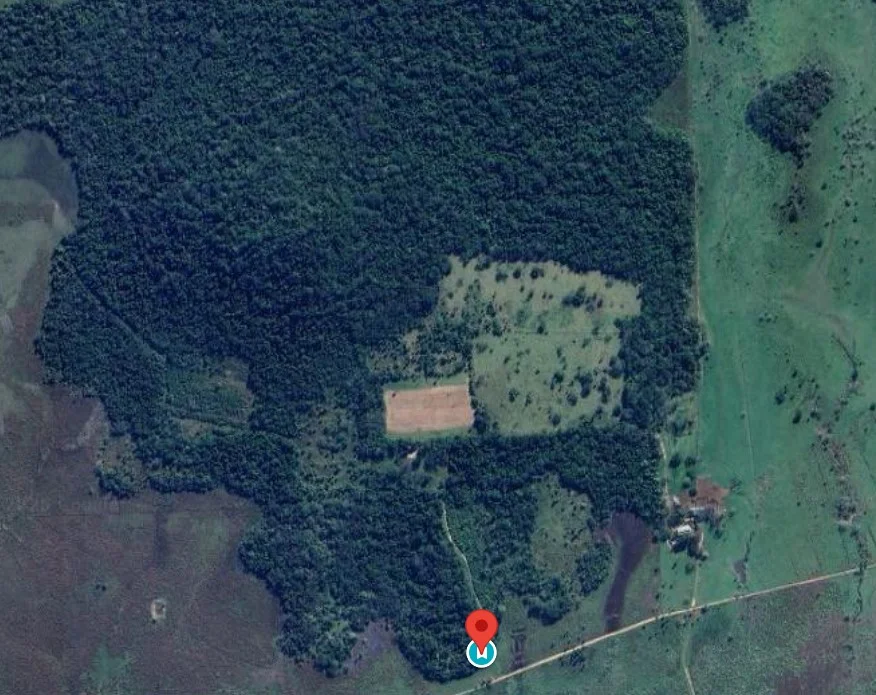Tap the red location pin
This screenshot has height=695, width=876.
[482, 628]
